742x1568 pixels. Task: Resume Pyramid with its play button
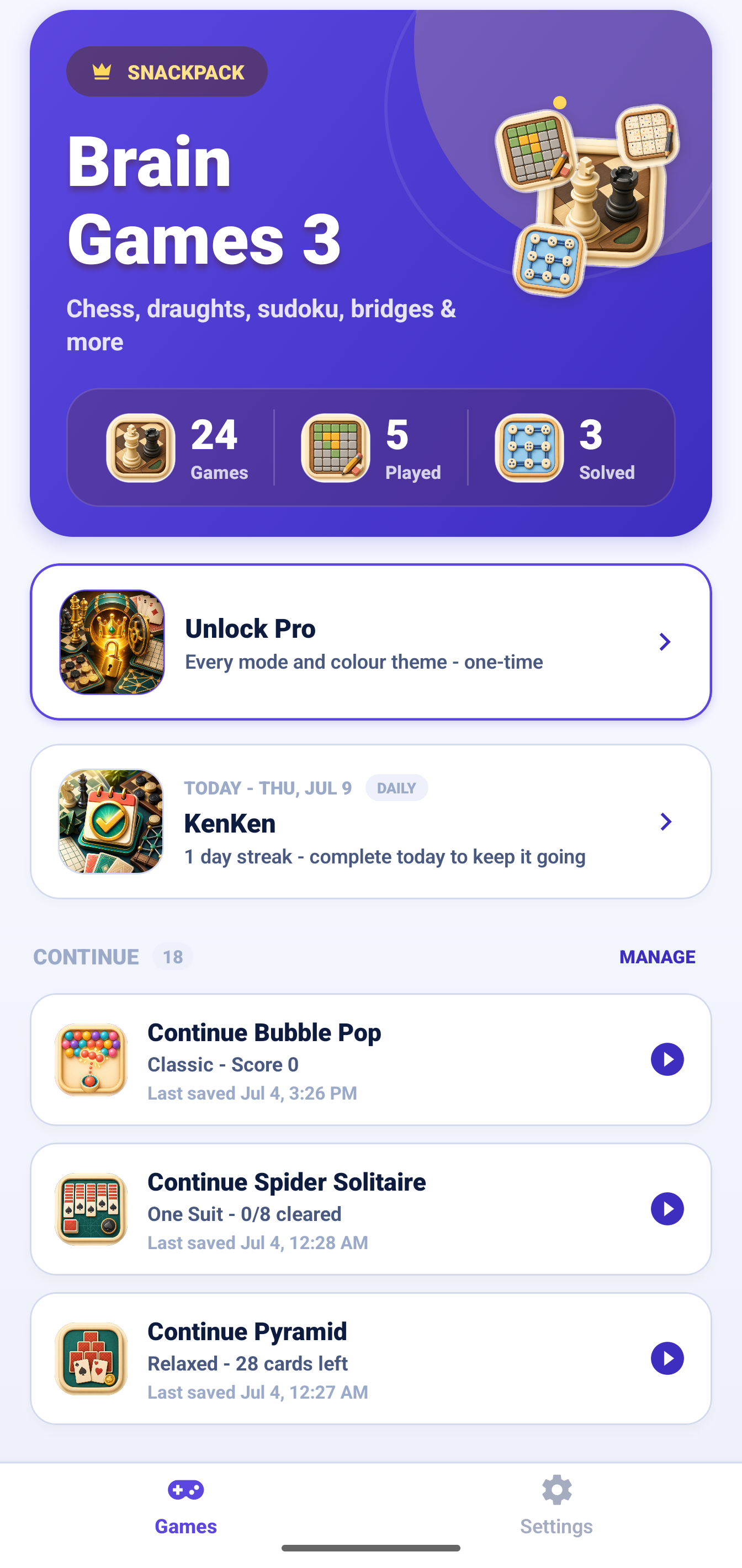667,1358
